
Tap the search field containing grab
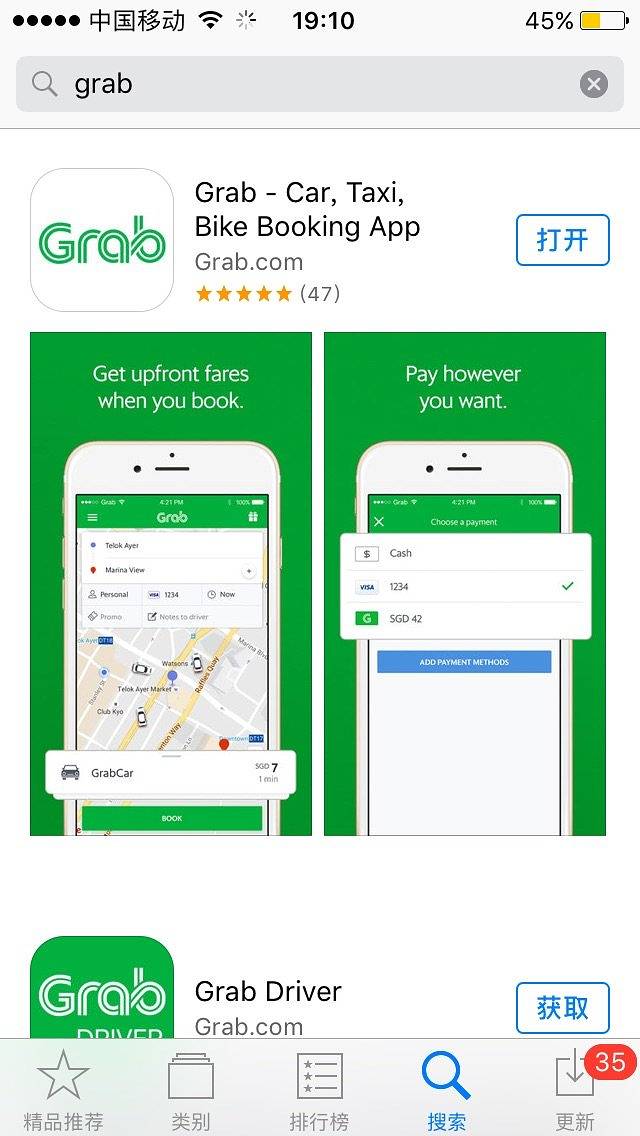[300, 84]
